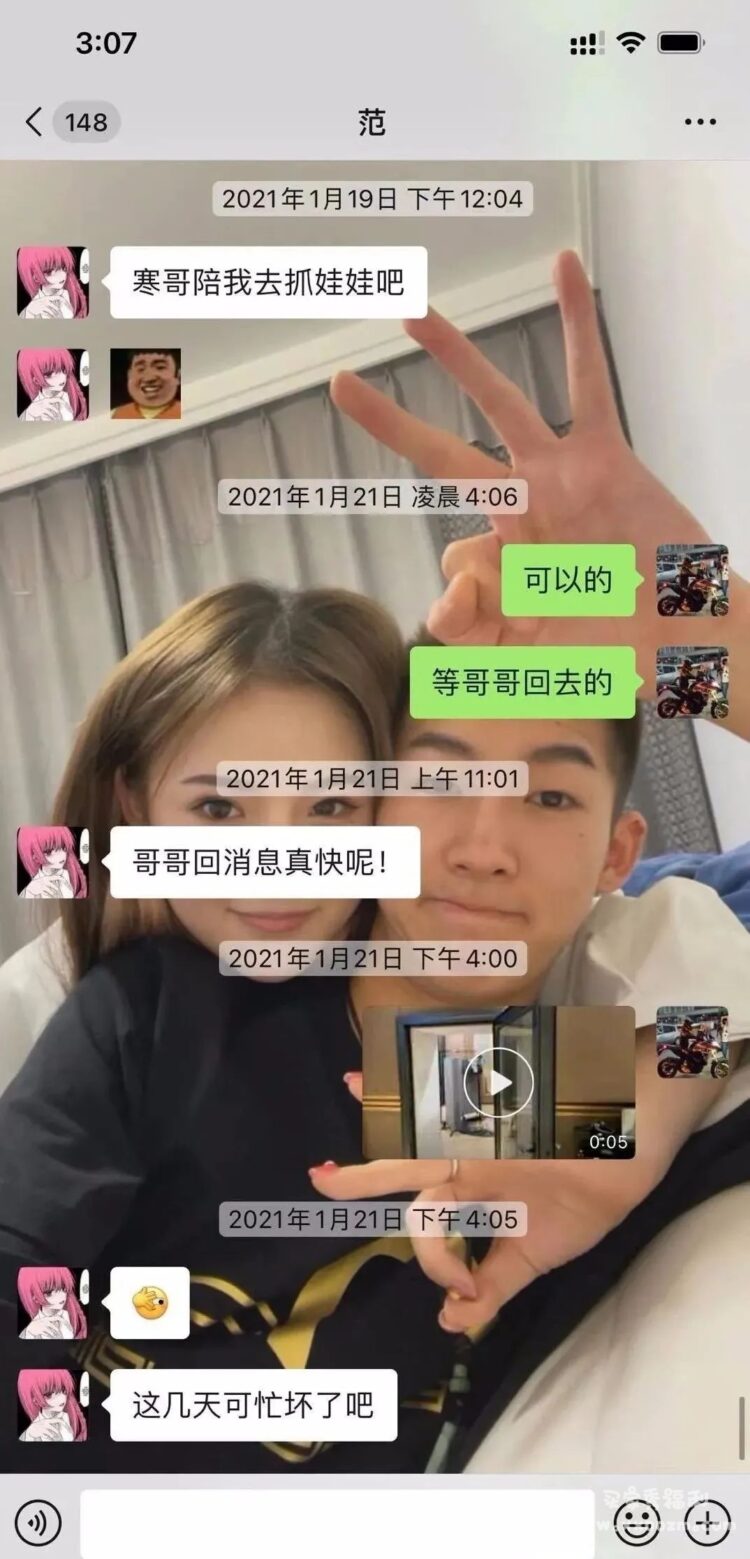Open the plus attachment menu

pos(707,1523)
